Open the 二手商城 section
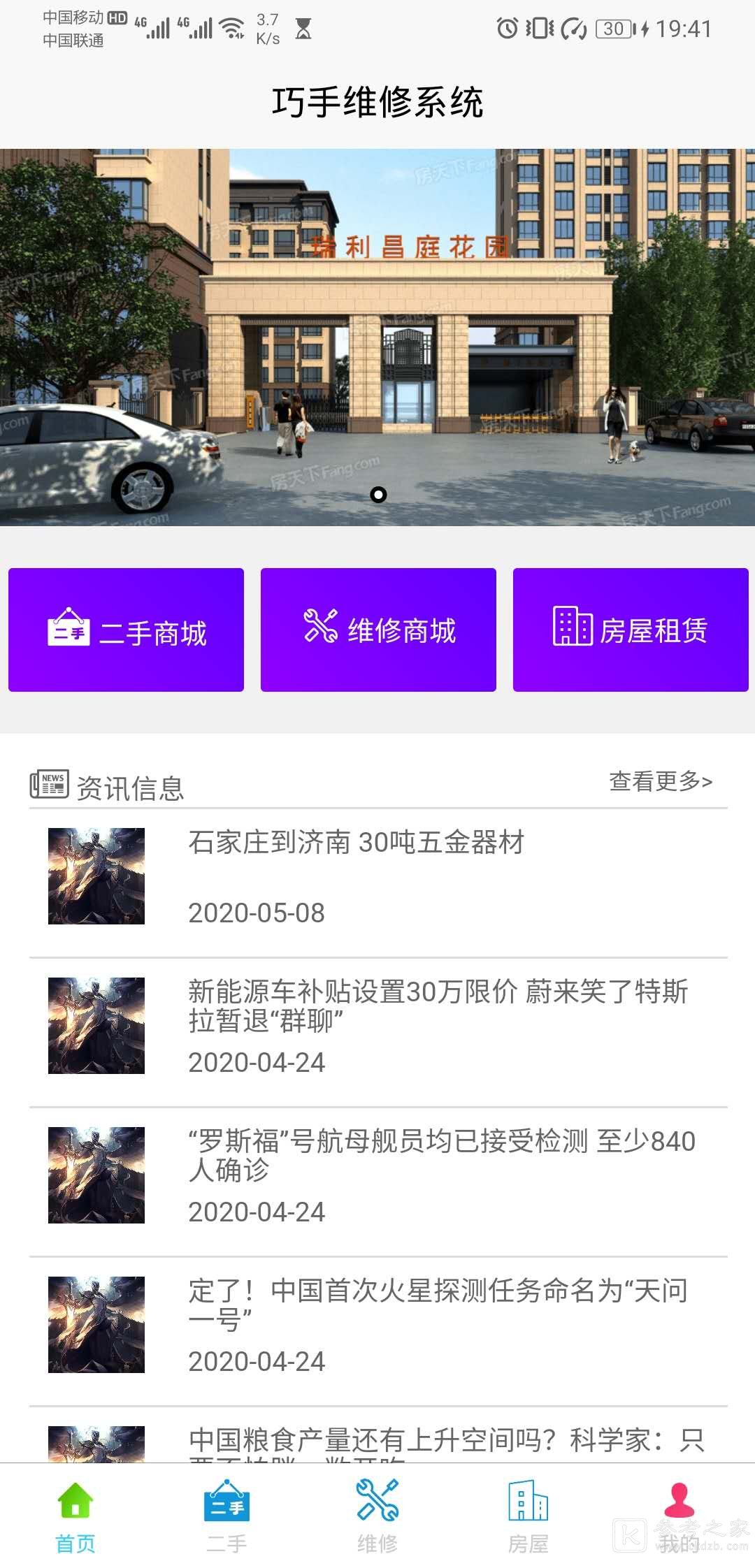Screen dimensions: 755x1568 126,630
